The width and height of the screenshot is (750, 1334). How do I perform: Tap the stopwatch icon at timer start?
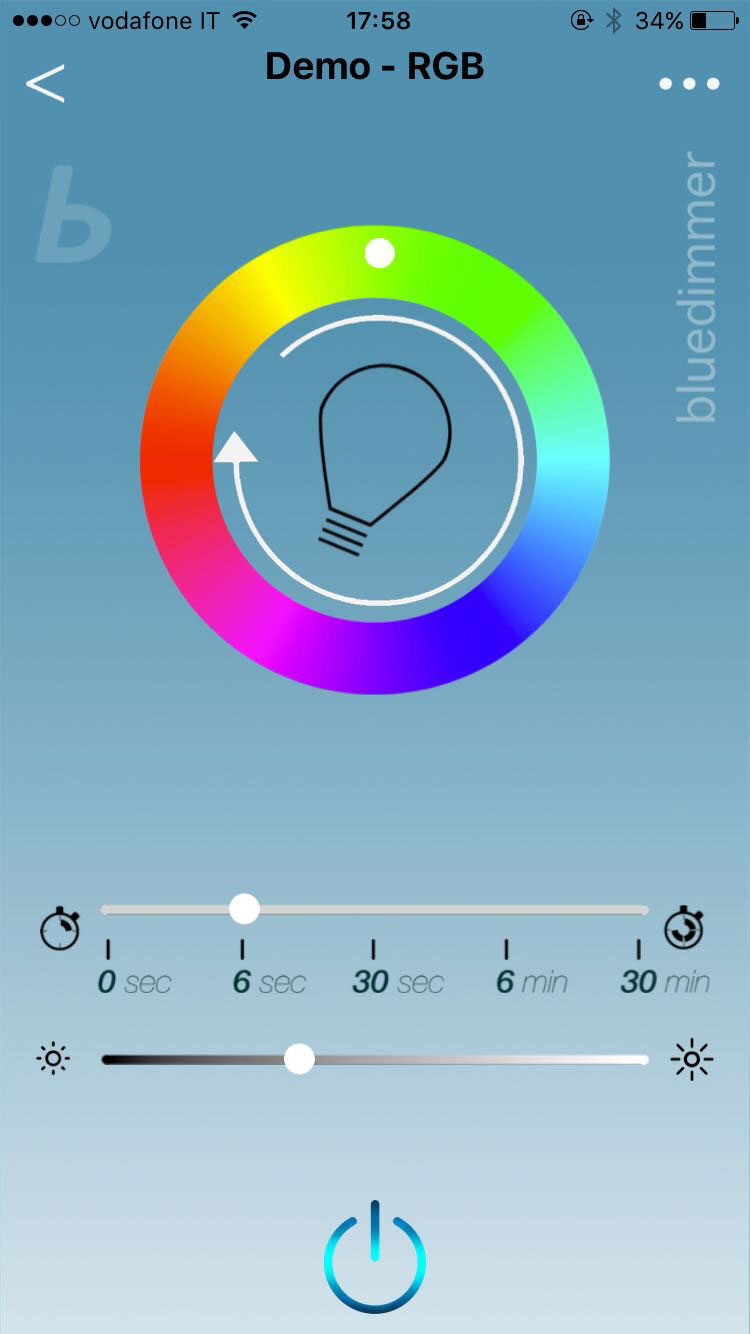(x=59, y=927)
